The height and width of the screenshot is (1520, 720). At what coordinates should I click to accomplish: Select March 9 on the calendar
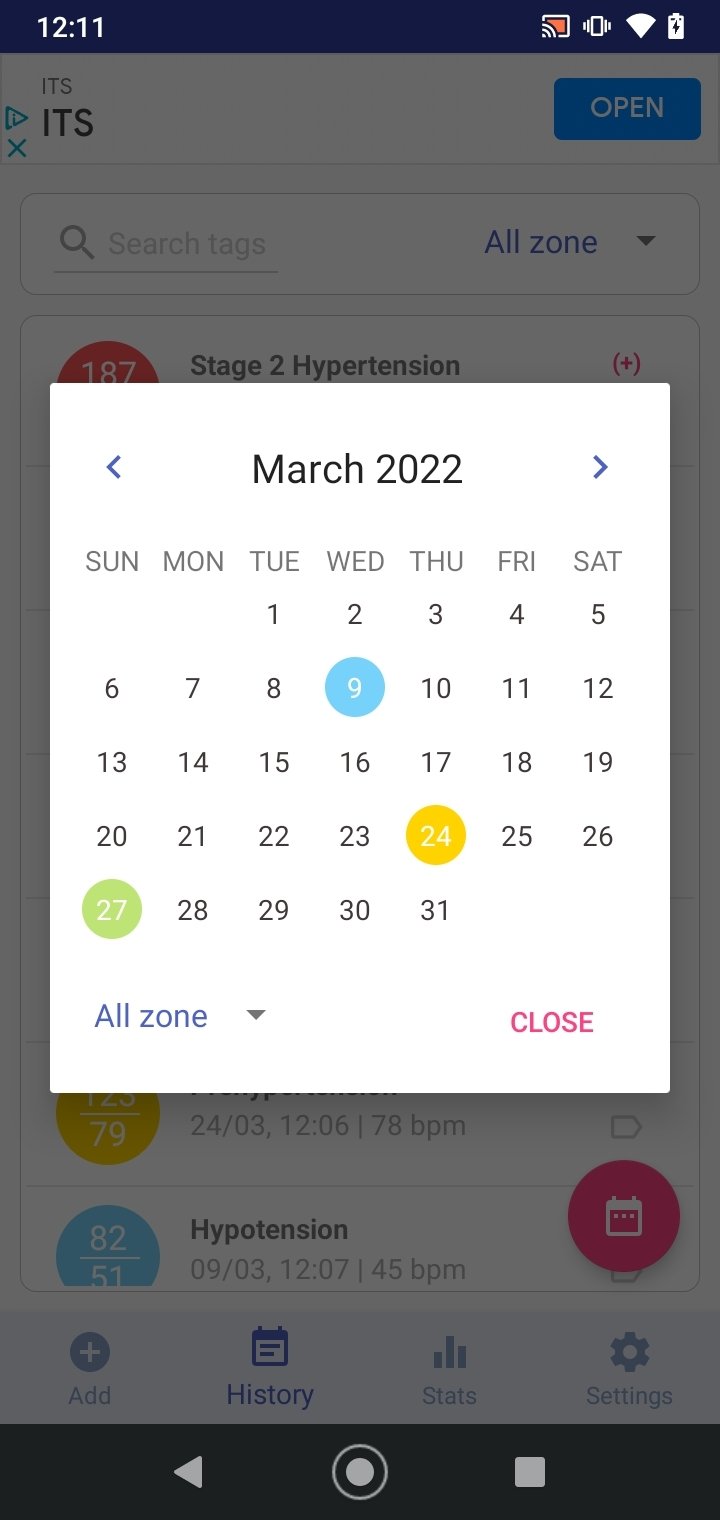pos(355,687)
